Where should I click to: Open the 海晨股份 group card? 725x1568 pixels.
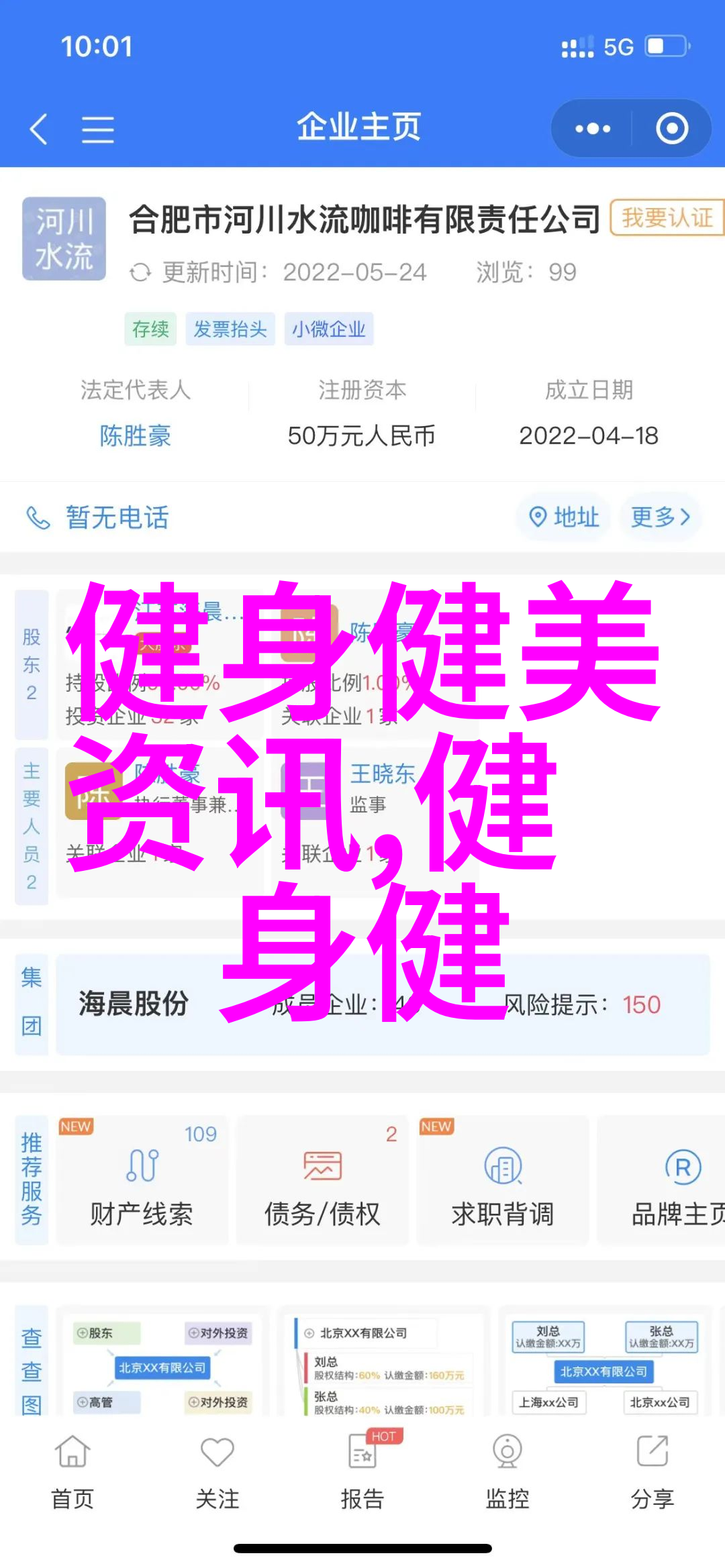(383, 1004)
